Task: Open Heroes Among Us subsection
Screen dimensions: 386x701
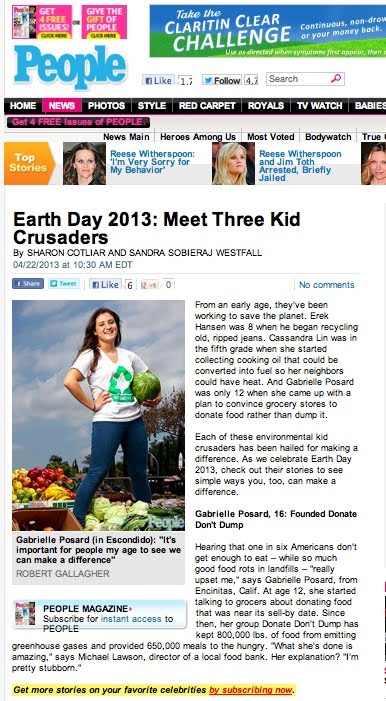Action: click(198, 137)
